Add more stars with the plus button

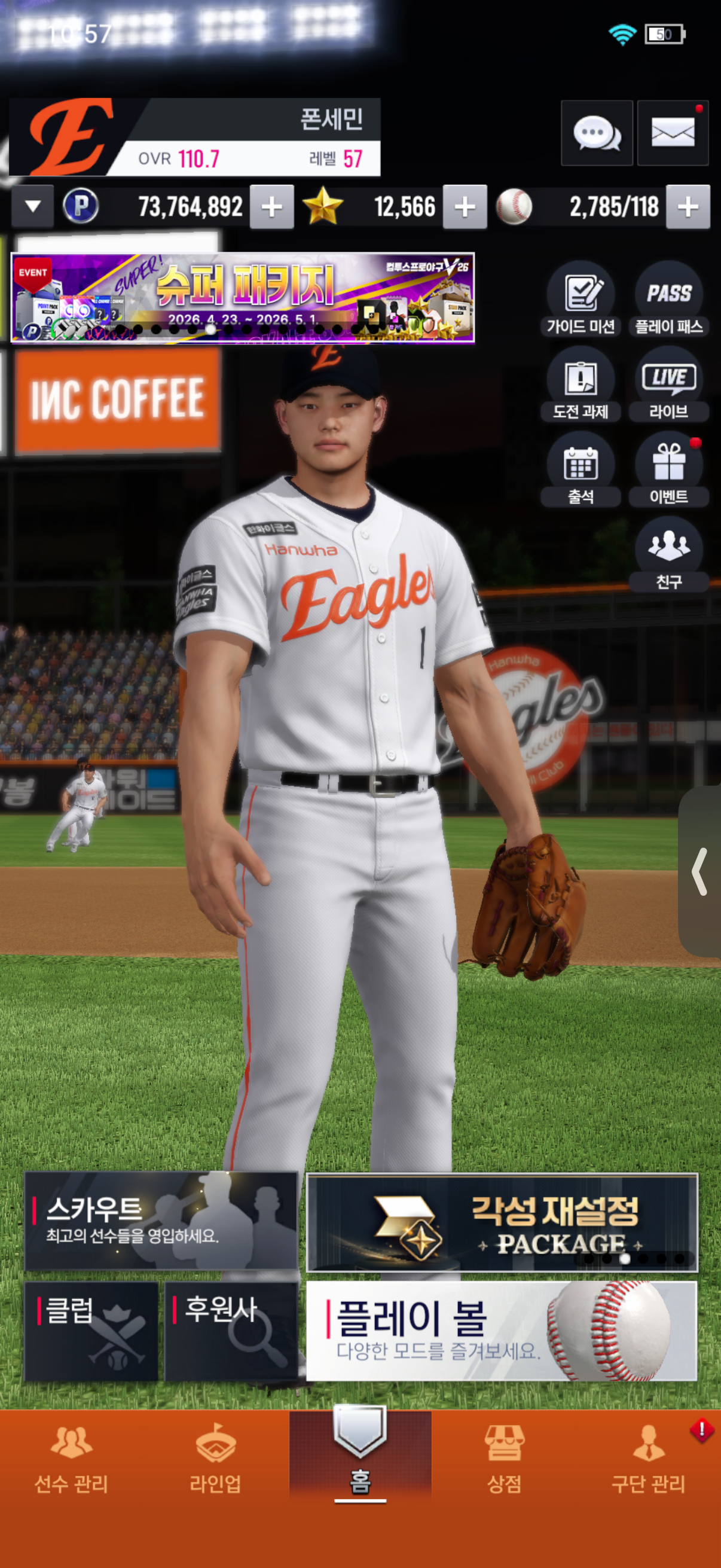pyautogui.click(x=465, y=207)
